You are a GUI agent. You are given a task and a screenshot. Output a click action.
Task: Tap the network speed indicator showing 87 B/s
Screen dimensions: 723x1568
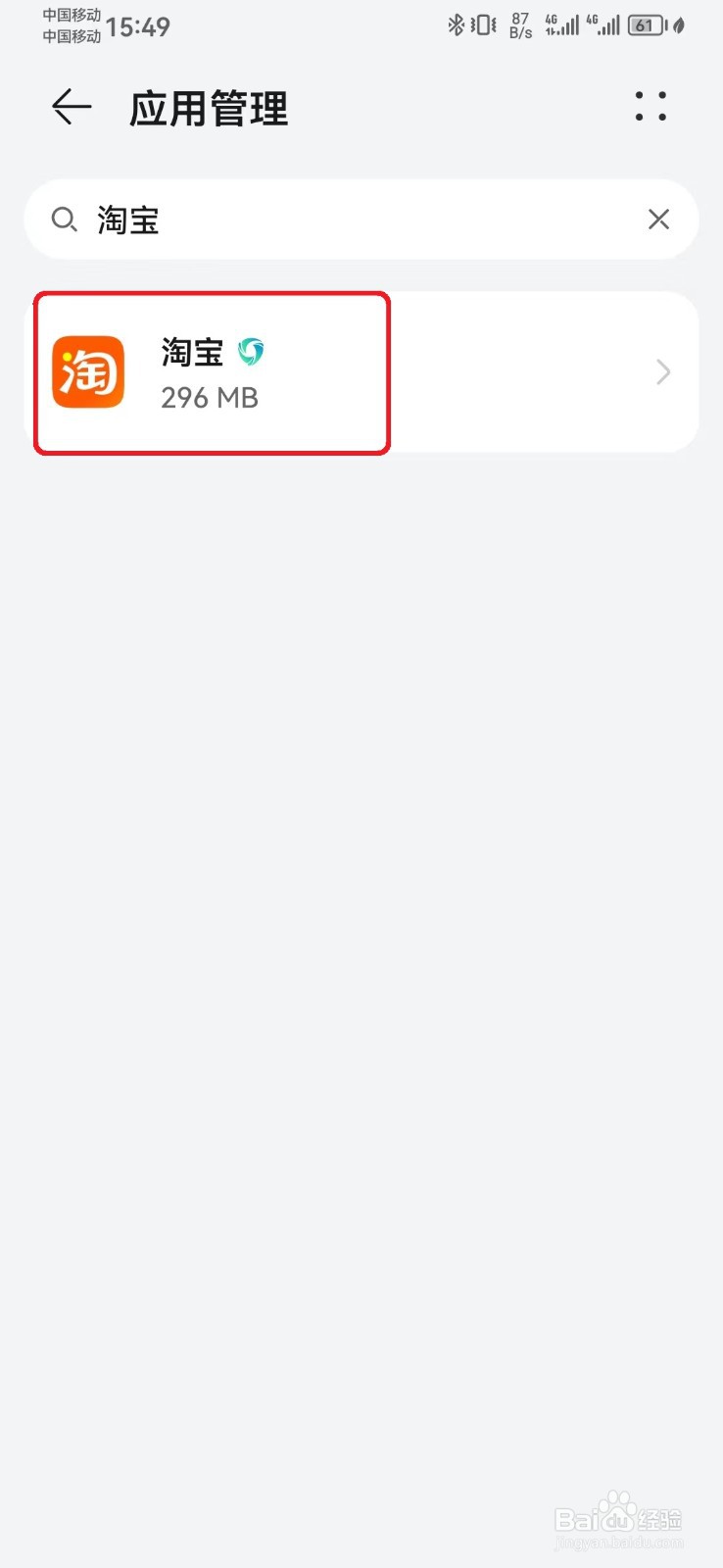tap(519, 25)
